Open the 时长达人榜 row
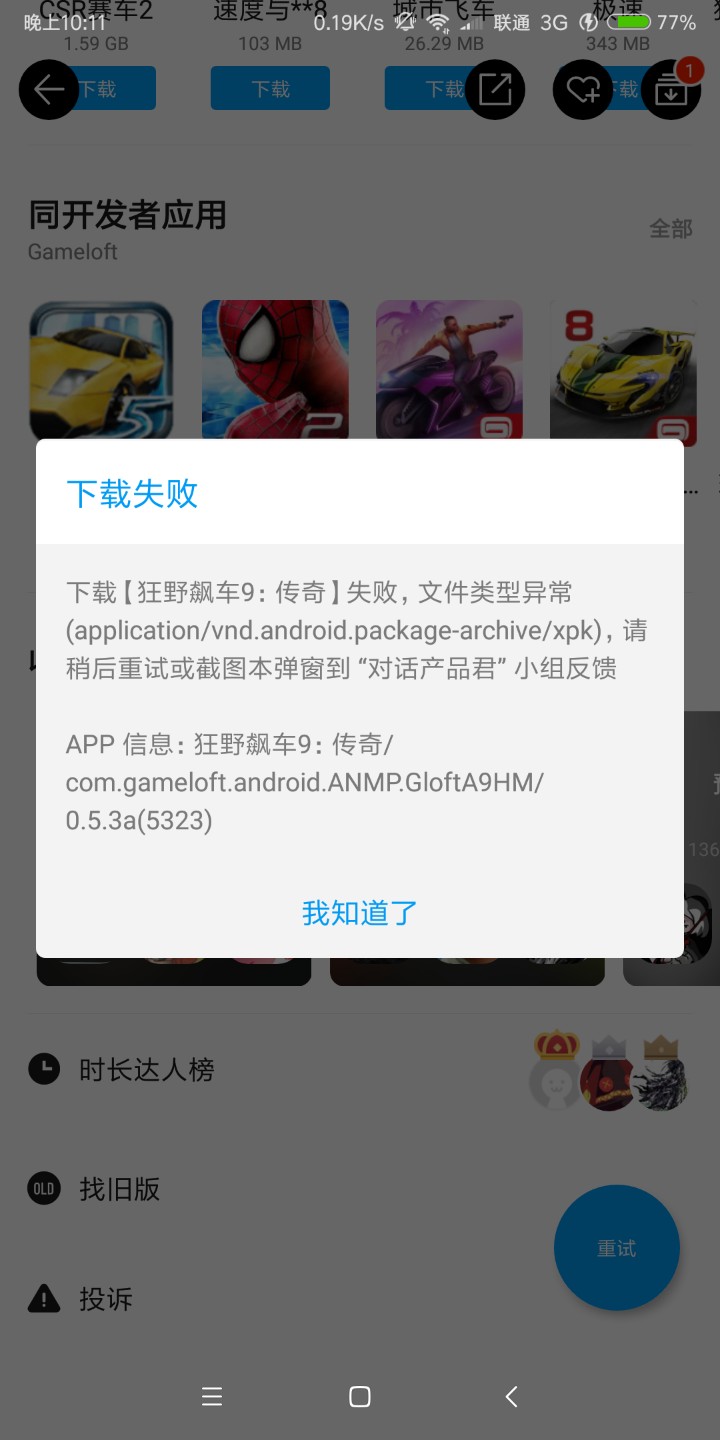Screen dimensions: 720x1440 point(147,1070)
